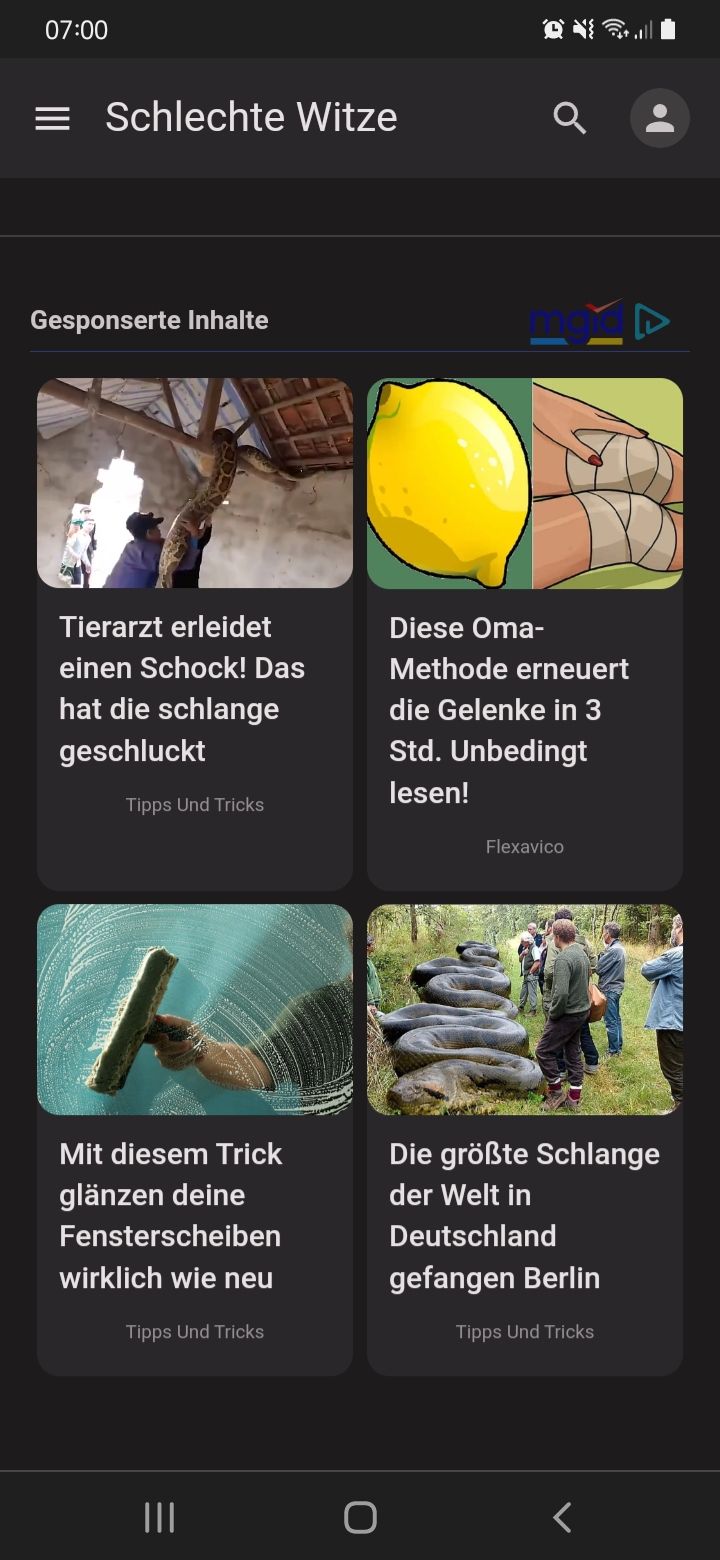Open the Tierarzt erleidet einen Schock card
720x1560 pixels.
195,633
